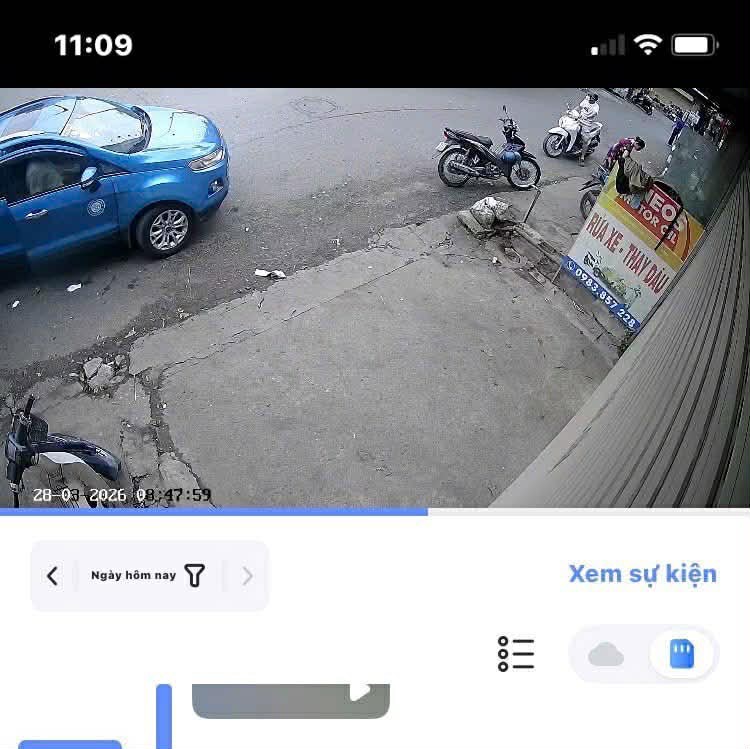Go to the previous day
This screenshot has width=750, height=749.
tap(53, 576)
